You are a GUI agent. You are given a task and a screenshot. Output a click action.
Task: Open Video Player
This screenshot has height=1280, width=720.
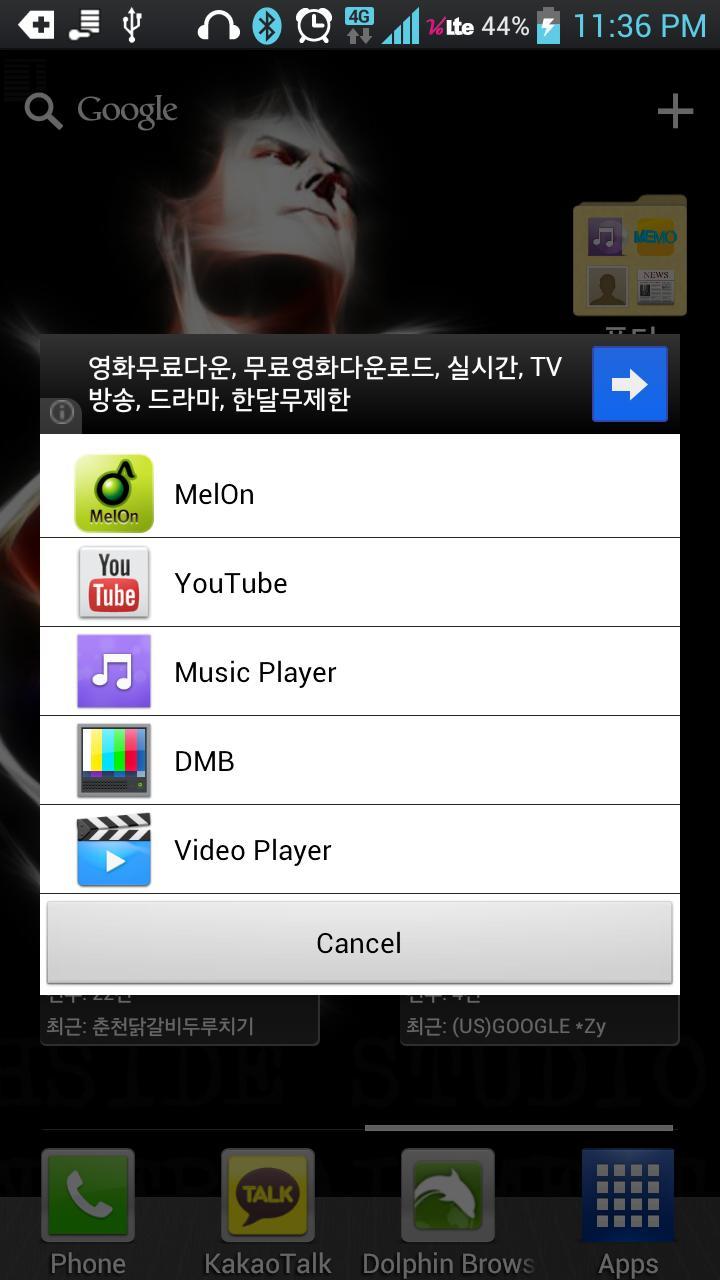pyautogui.click(x=359, y=849)
